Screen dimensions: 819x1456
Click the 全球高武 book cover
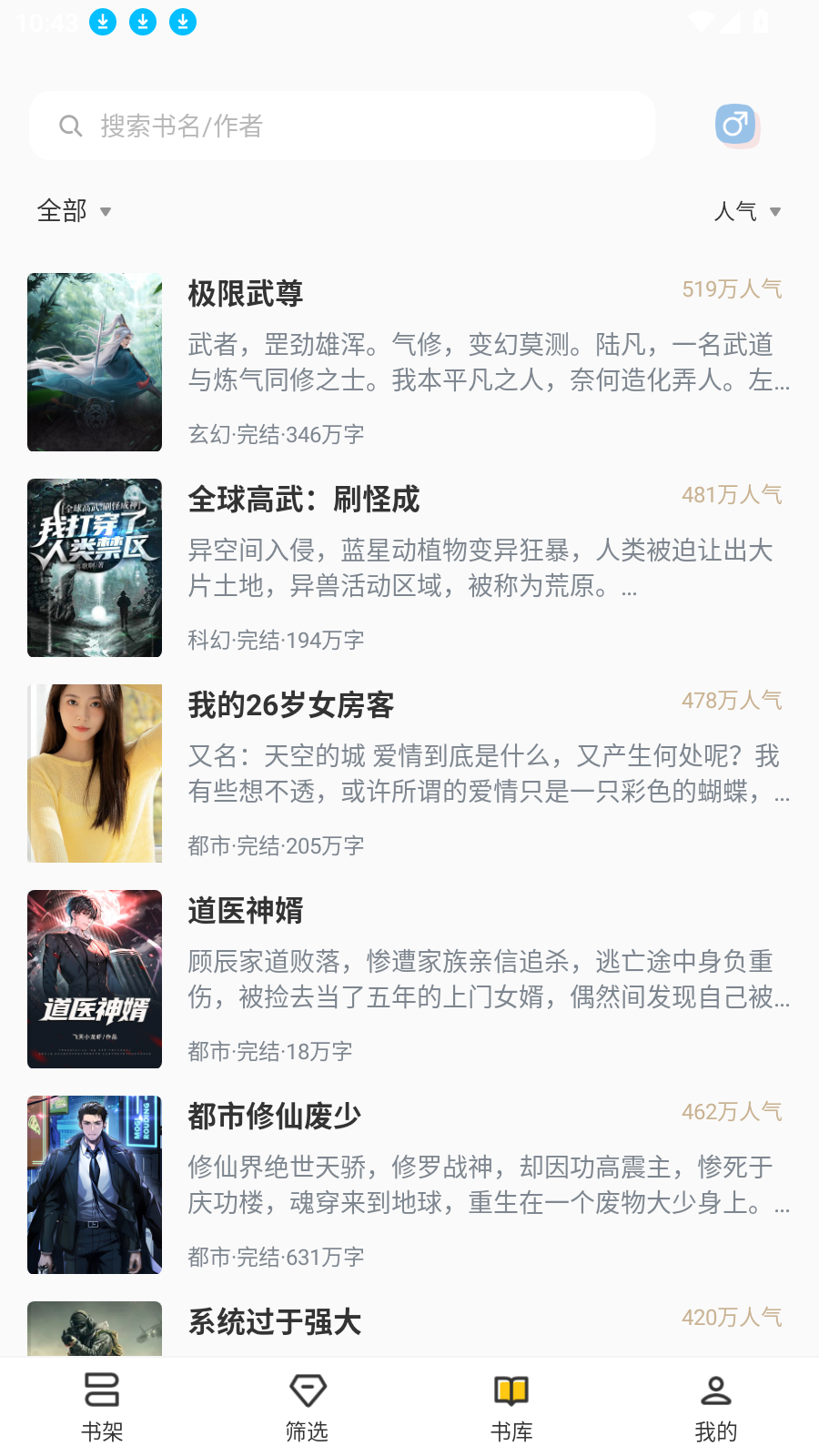tap(94, 567)
